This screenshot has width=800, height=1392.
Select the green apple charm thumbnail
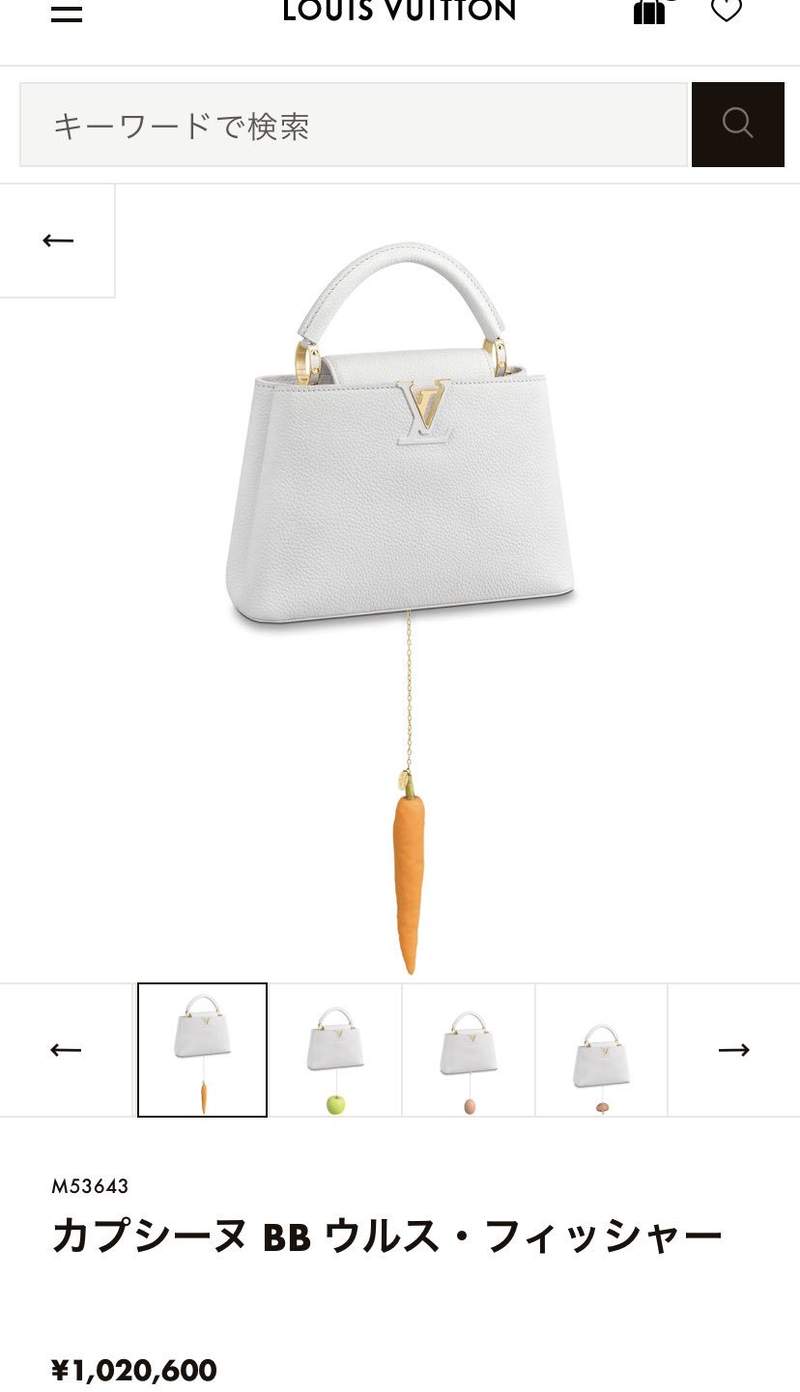coord(335,1050)
